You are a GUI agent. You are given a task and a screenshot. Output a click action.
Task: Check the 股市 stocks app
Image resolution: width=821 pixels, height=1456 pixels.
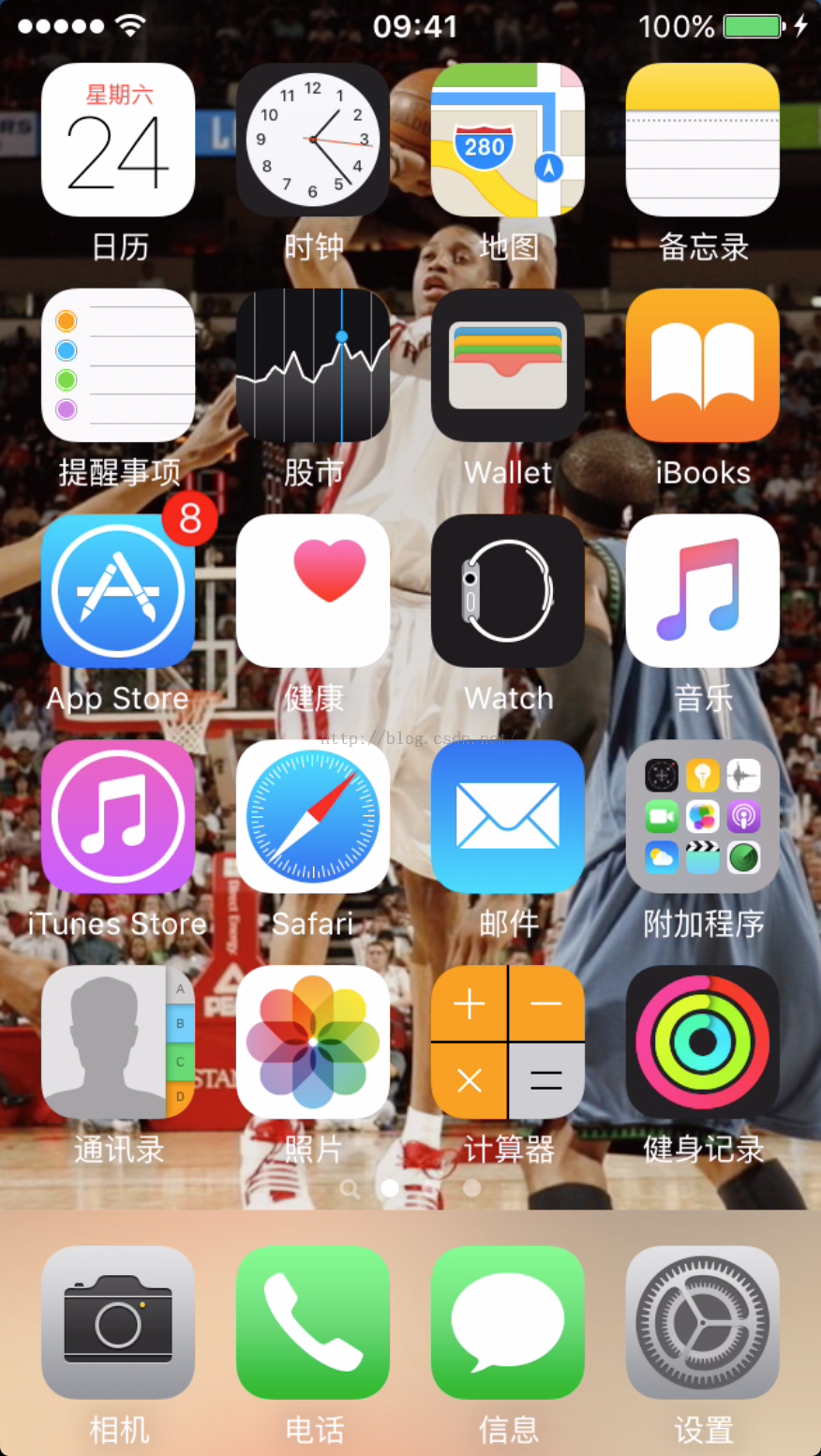pyautogui.click(x=313, y=365)
